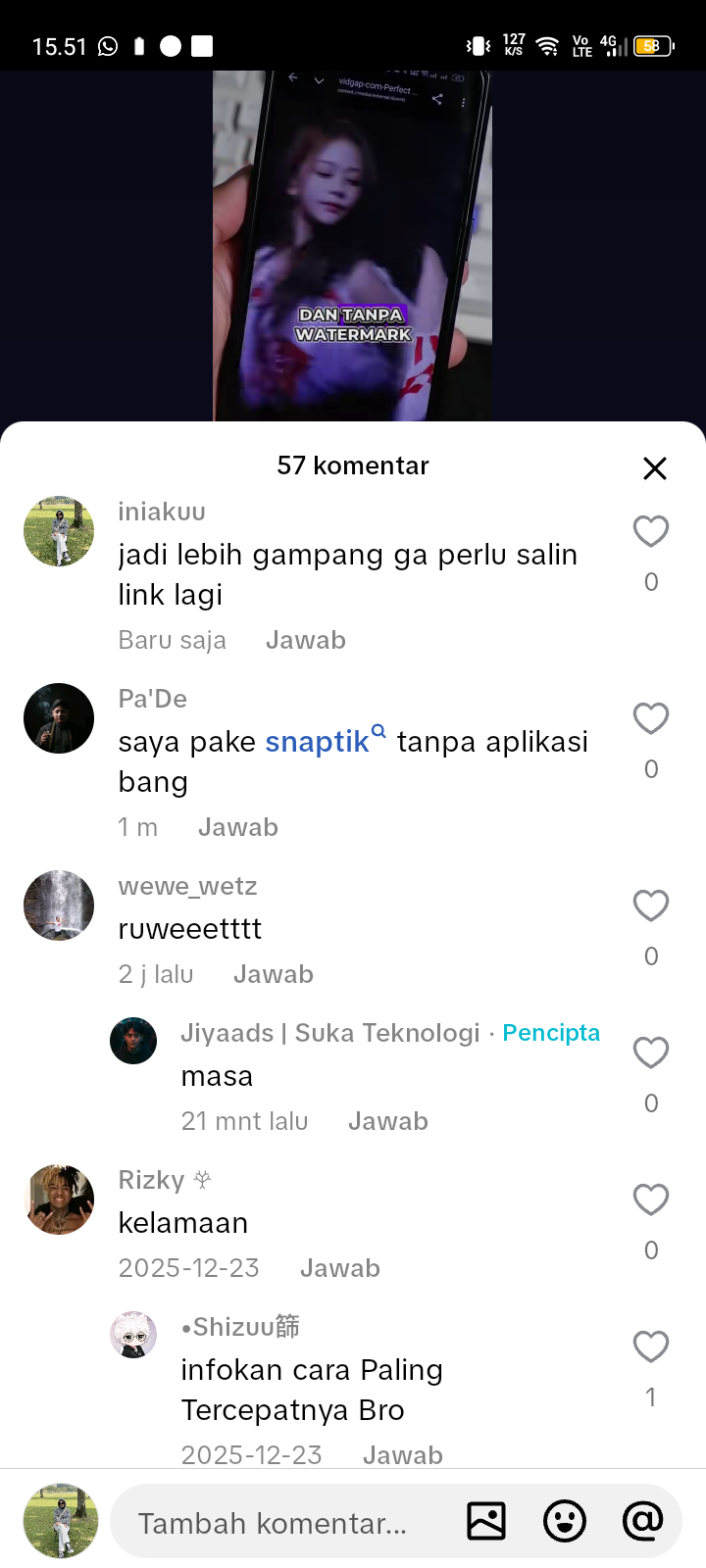706x1568 pixels.
Task: Like Shizuu's comment
Action: (651, 1347)
